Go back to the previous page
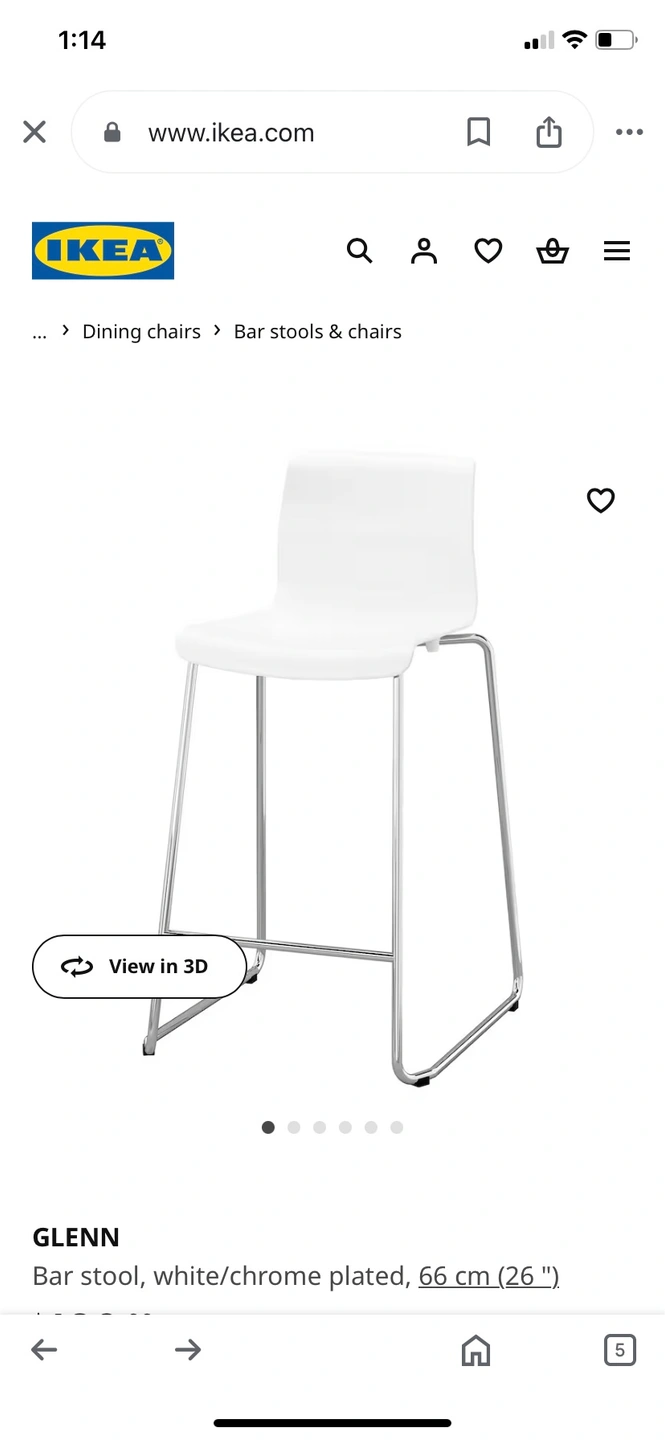The width and height of the screenshot is (665, 1440). click(44, 1350)
